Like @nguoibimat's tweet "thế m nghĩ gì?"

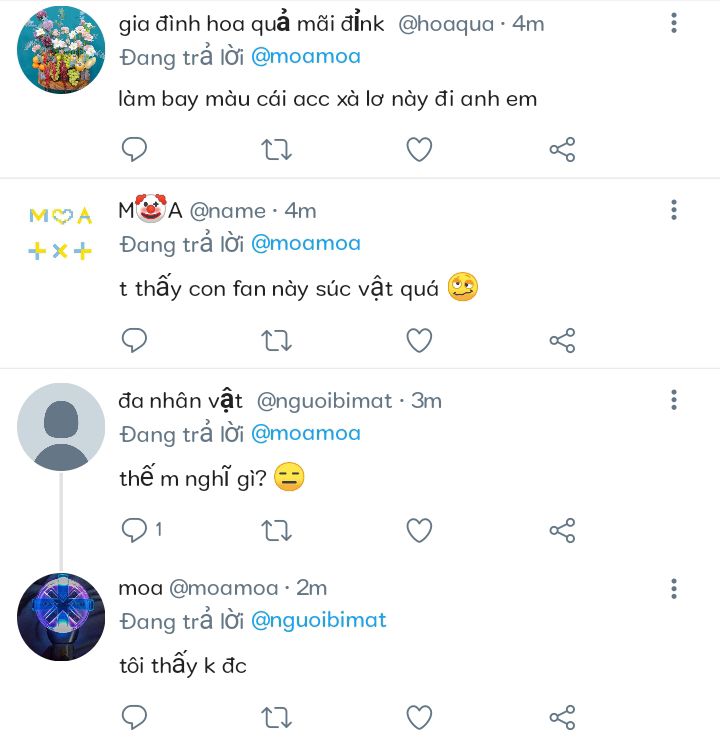[x=419, y=529]
